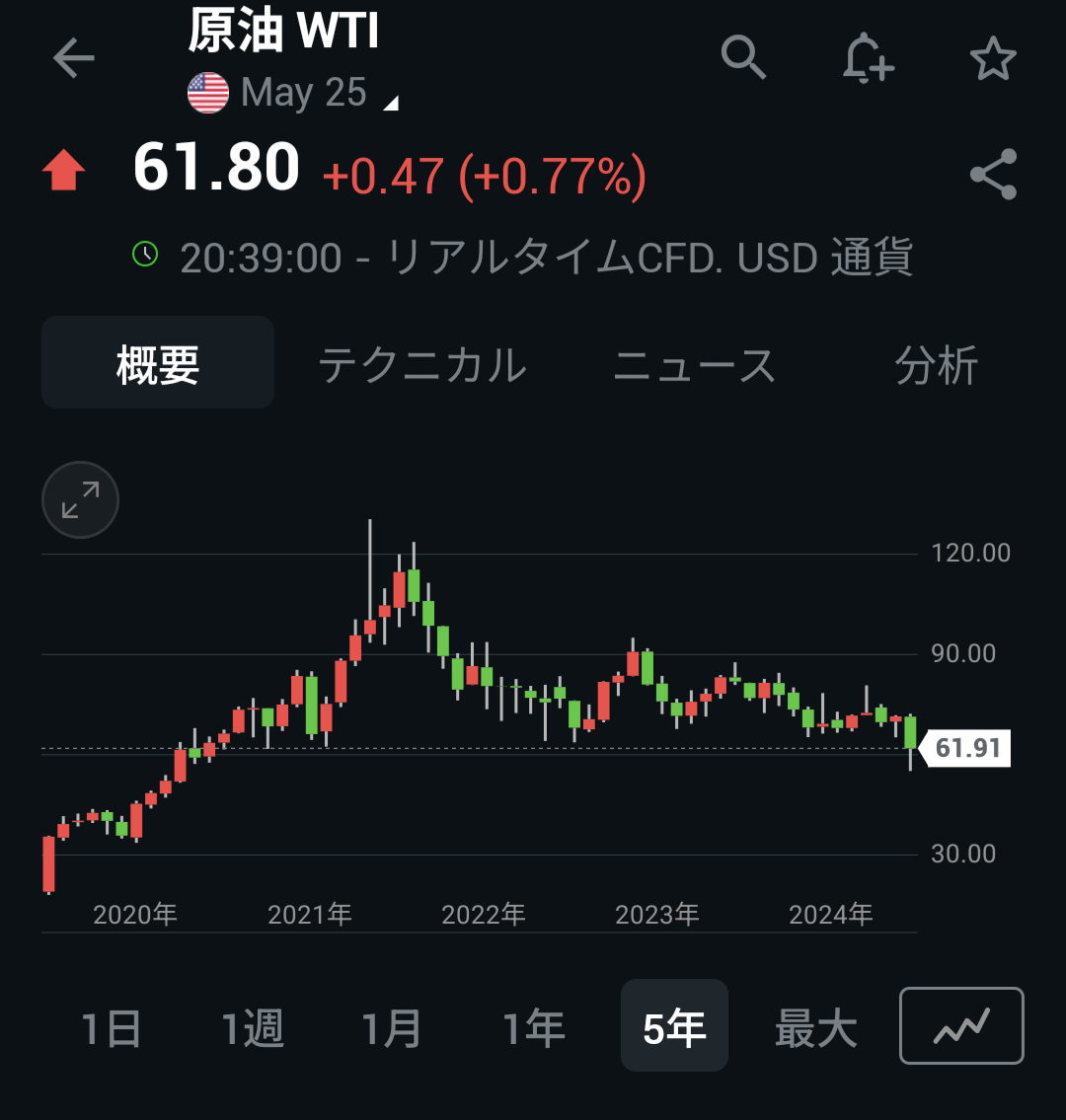Switch to the テクニカル tab
Viewport: 1066px width, 1120px height.
[422, 365]
